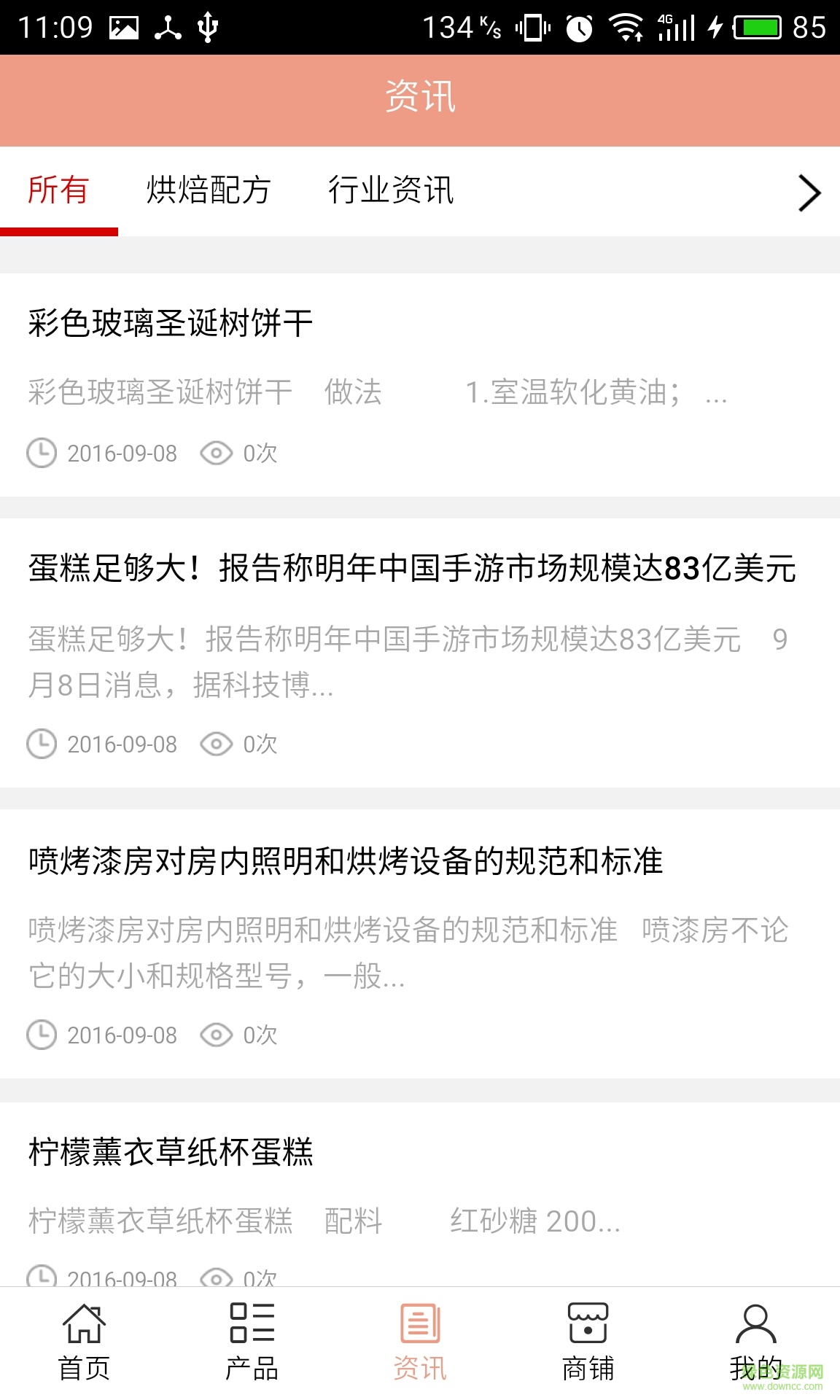Screen dimensions: 840x1400
Task: Tap the clock icon beside the cookie article date
Action: (x=44, y=453)
